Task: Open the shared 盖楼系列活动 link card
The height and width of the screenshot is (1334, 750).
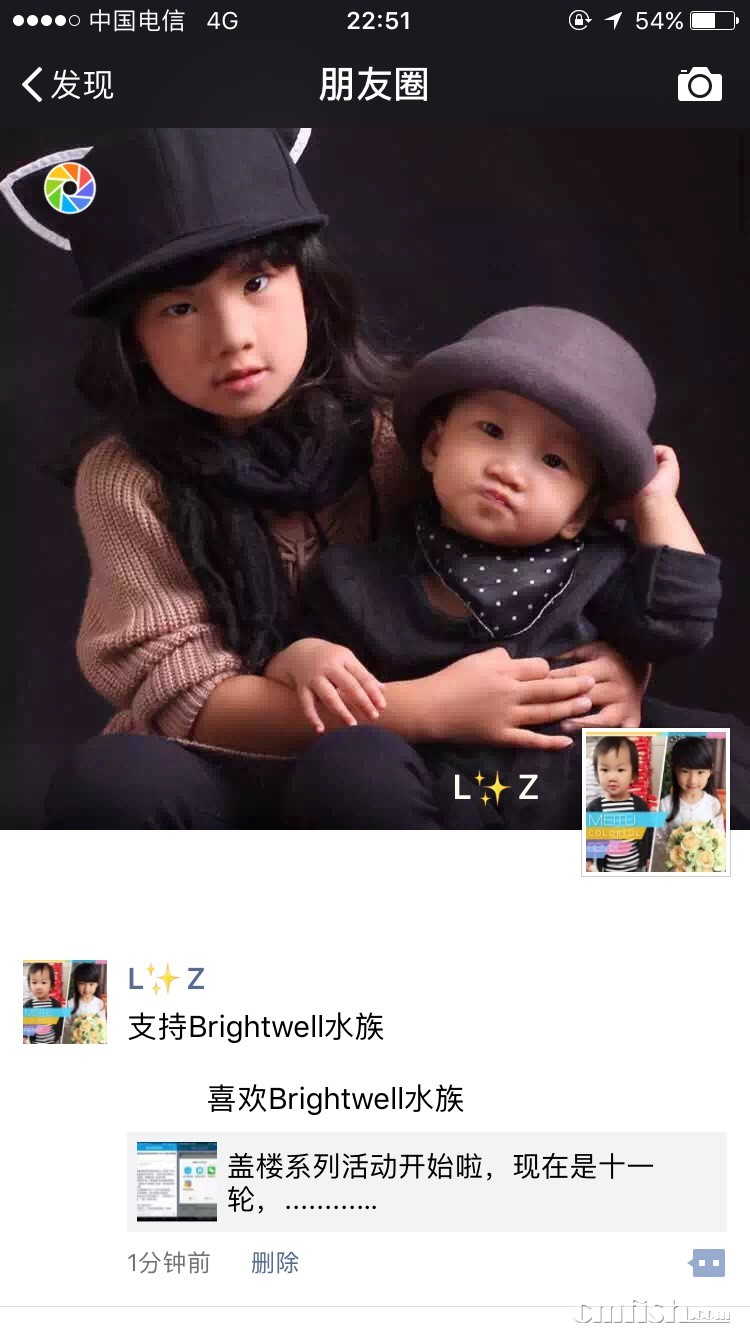Action: 426,1182
